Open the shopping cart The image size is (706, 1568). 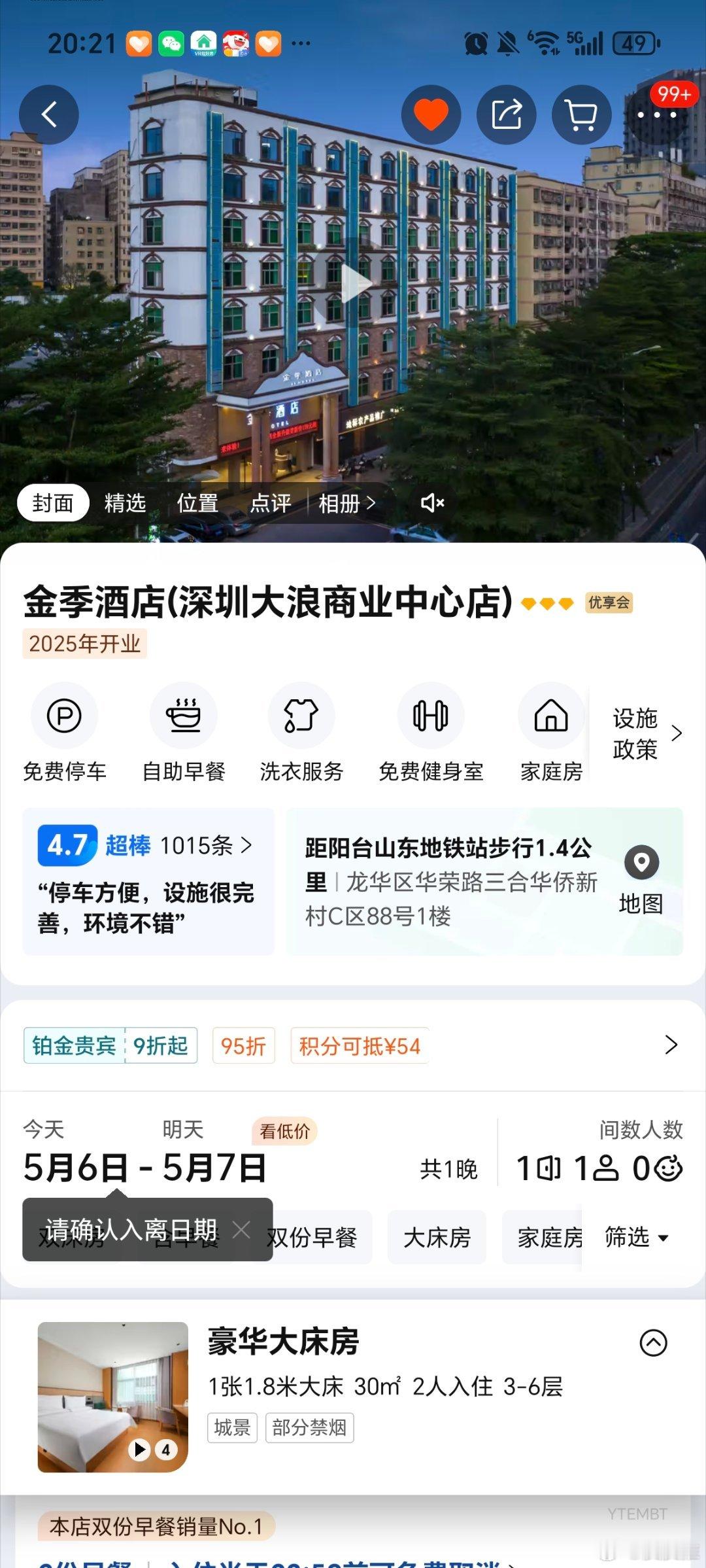[582, 114]
